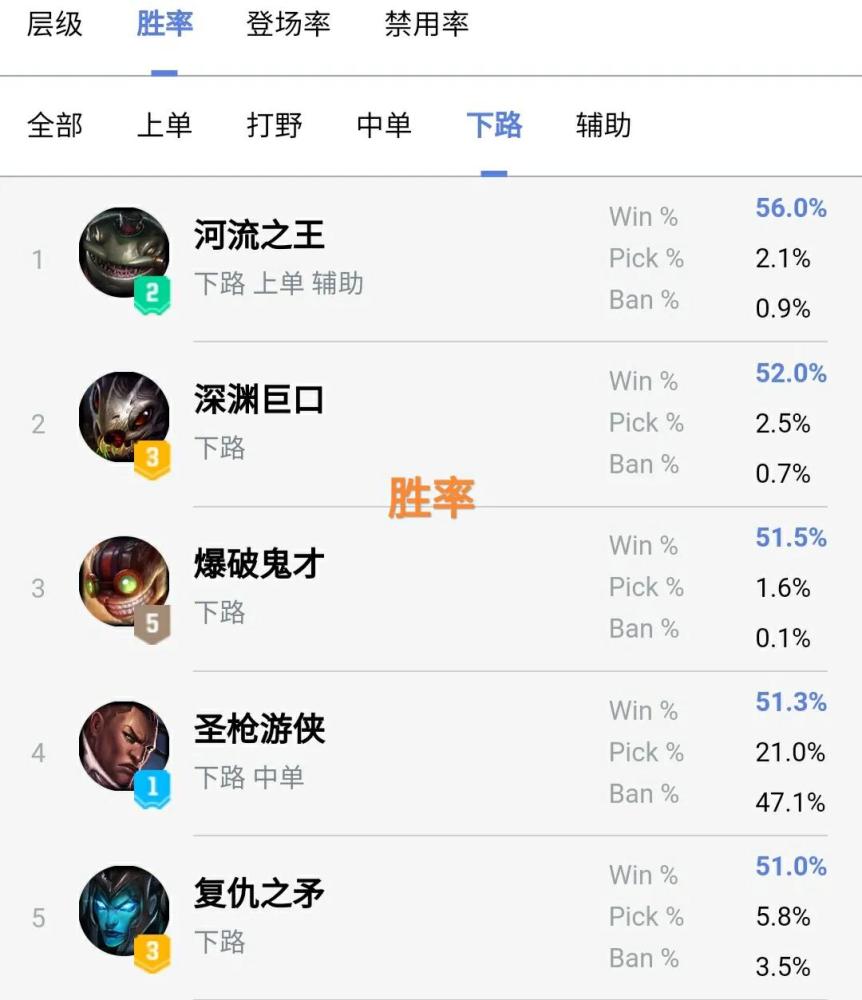Filter champions by 打野

point(274,126)
